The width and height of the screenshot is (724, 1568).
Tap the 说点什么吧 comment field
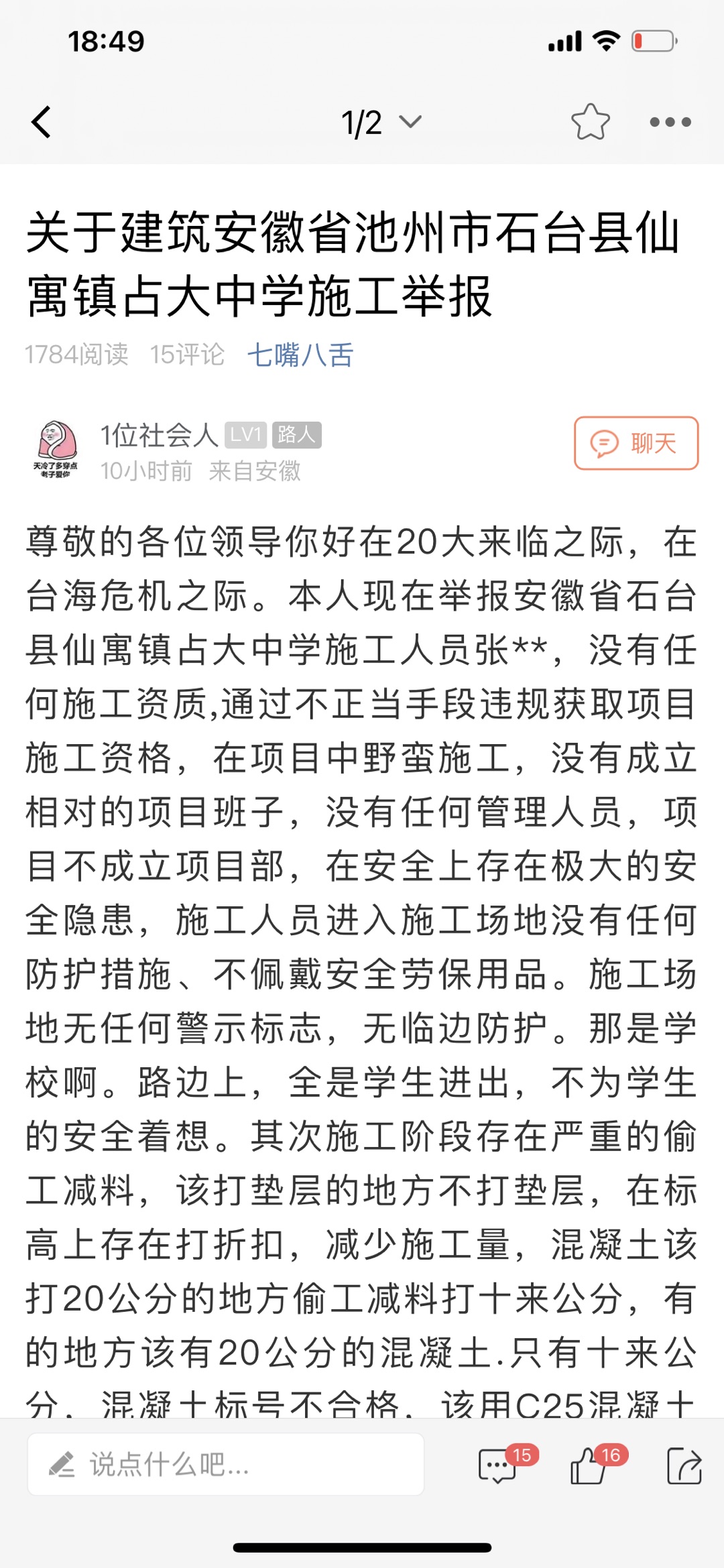tap(225, 1464)
